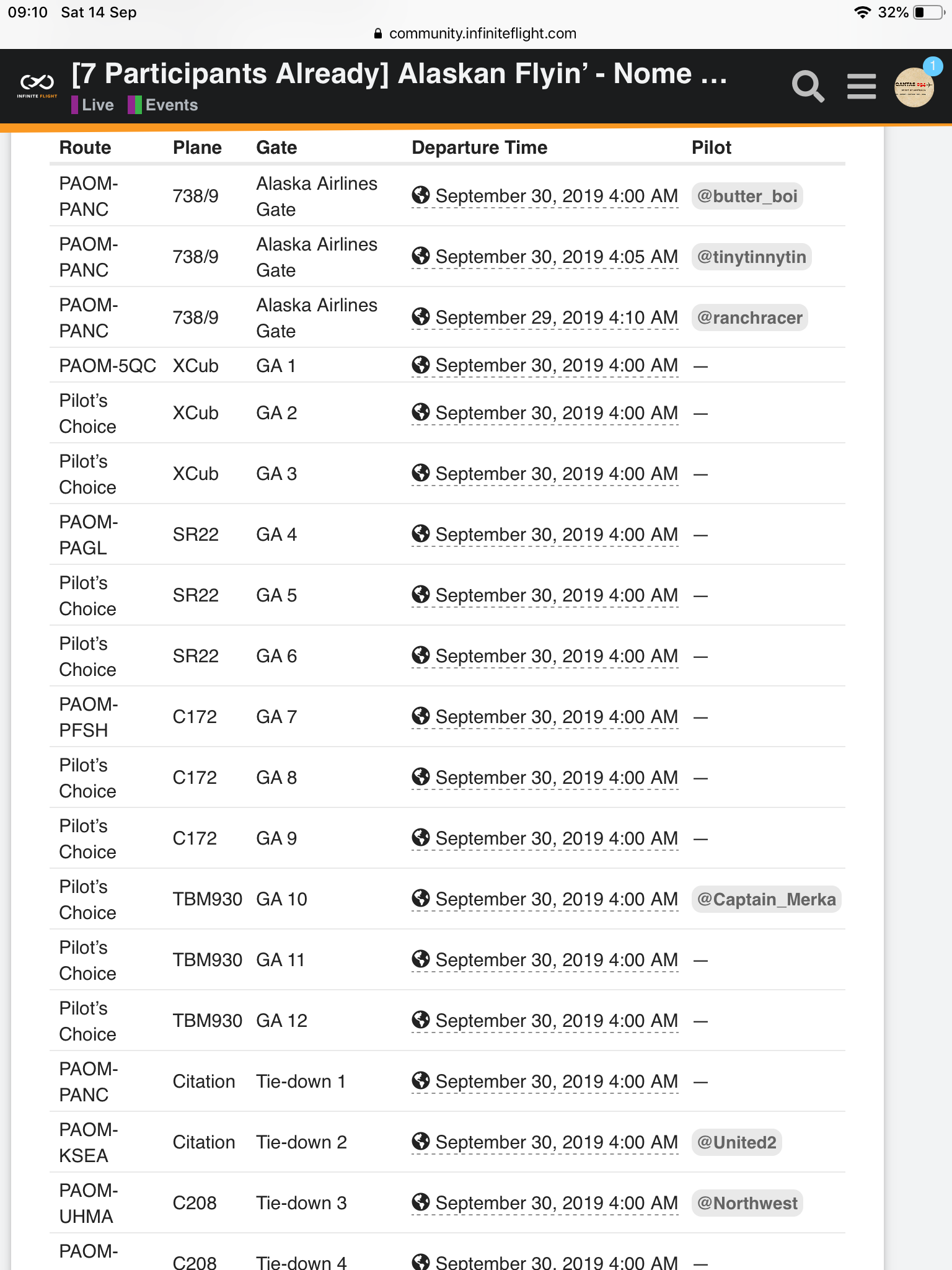Screen dimensions: 952x1270
Task: View @Northwest's profile mention
Action: pos(747,1203)
